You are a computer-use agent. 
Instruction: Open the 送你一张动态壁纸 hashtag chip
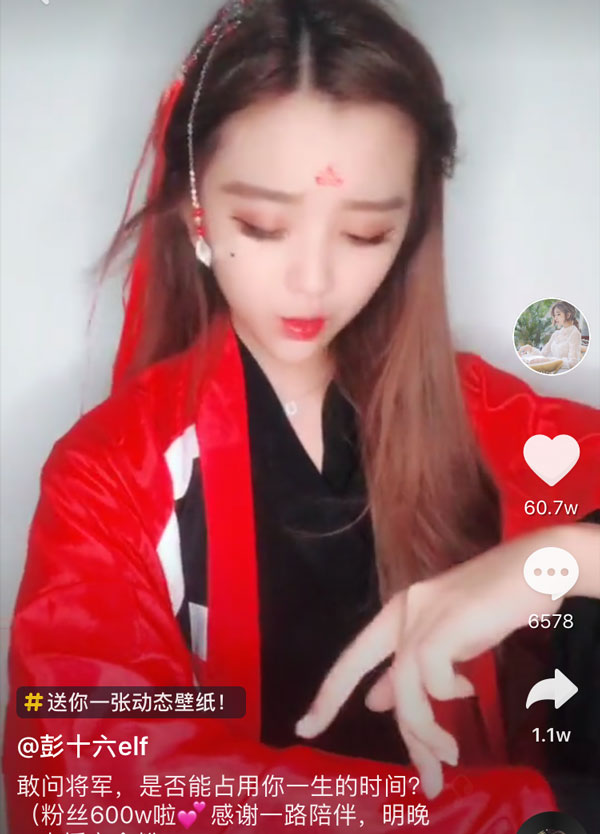(x=131, y=702)
